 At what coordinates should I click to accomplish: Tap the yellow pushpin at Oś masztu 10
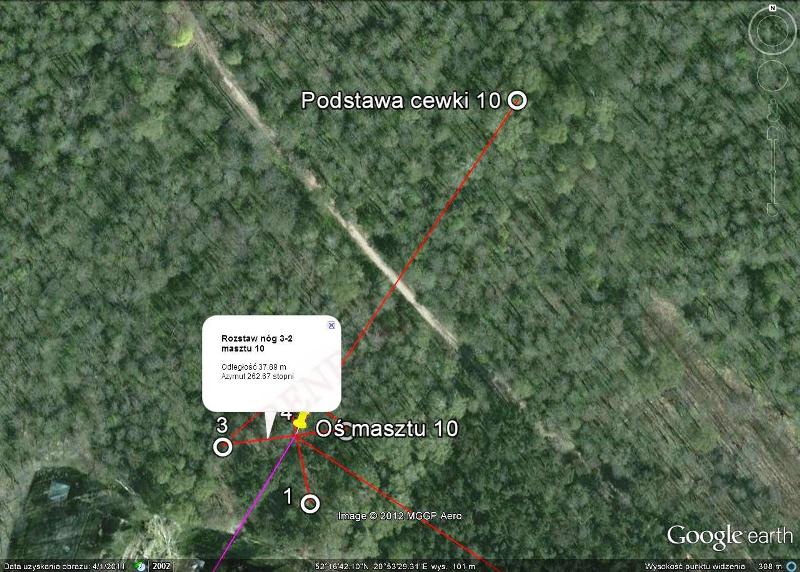point(300,421)
